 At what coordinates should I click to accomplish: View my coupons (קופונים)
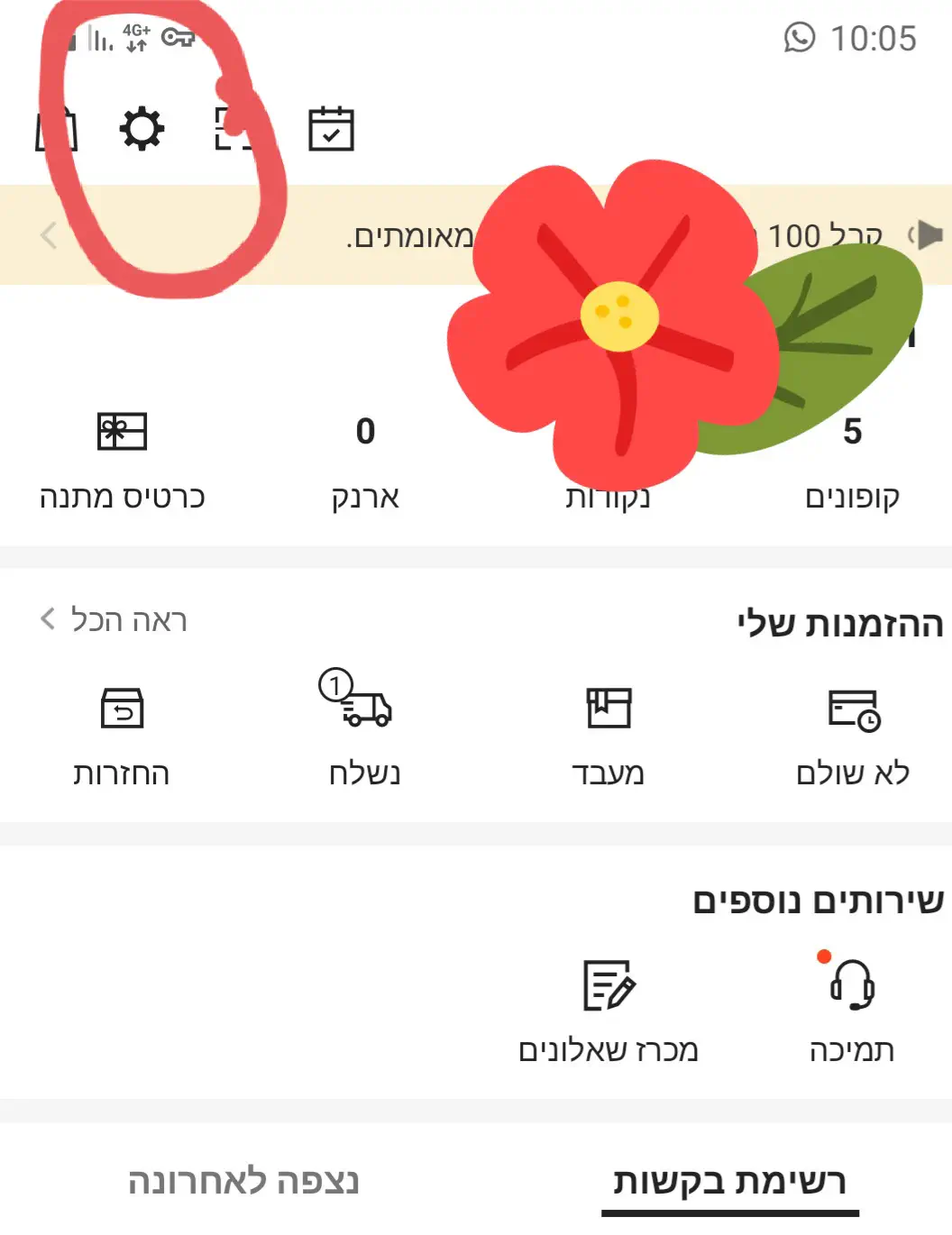(x=852, y=460)
